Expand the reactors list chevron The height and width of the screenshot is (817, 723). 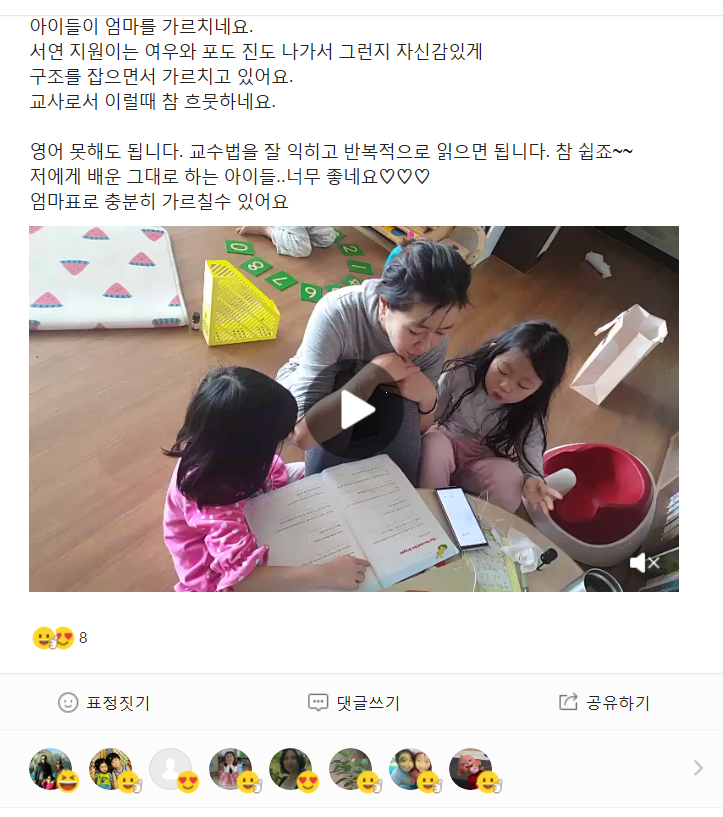pyautogui.click(x=698, y=768)
